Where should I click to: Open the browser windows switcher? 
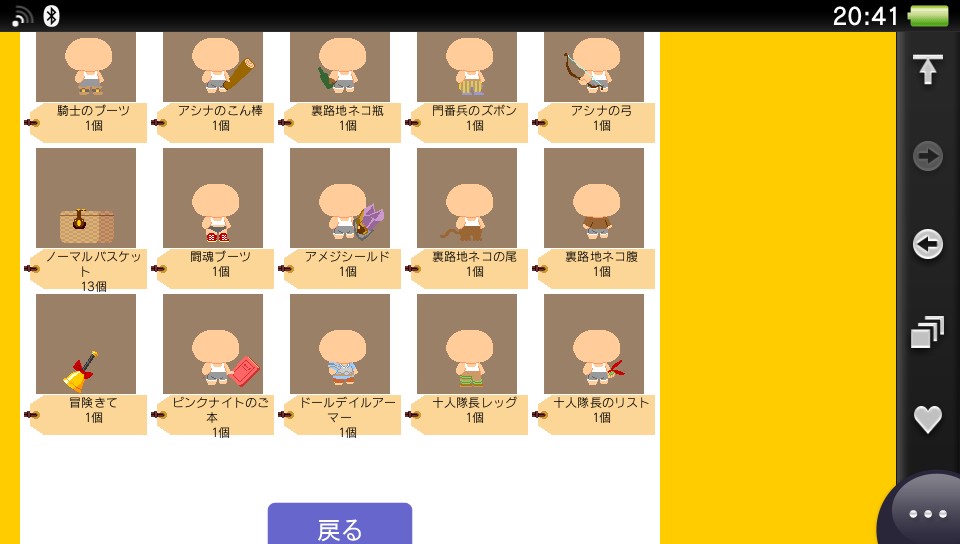pyautogui.click(x=927, y=332)
